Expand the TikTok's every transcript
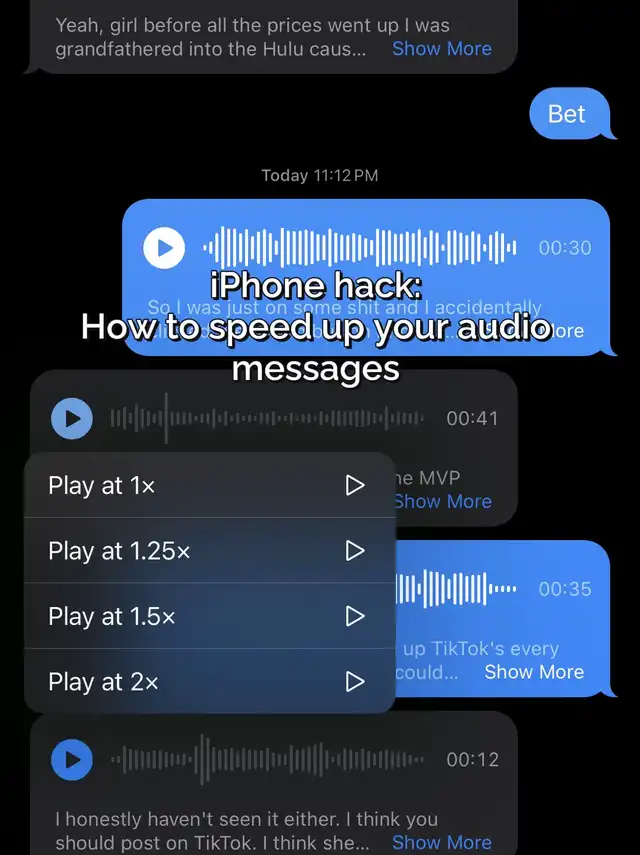The image size is (640, 855). coord(534,672)
